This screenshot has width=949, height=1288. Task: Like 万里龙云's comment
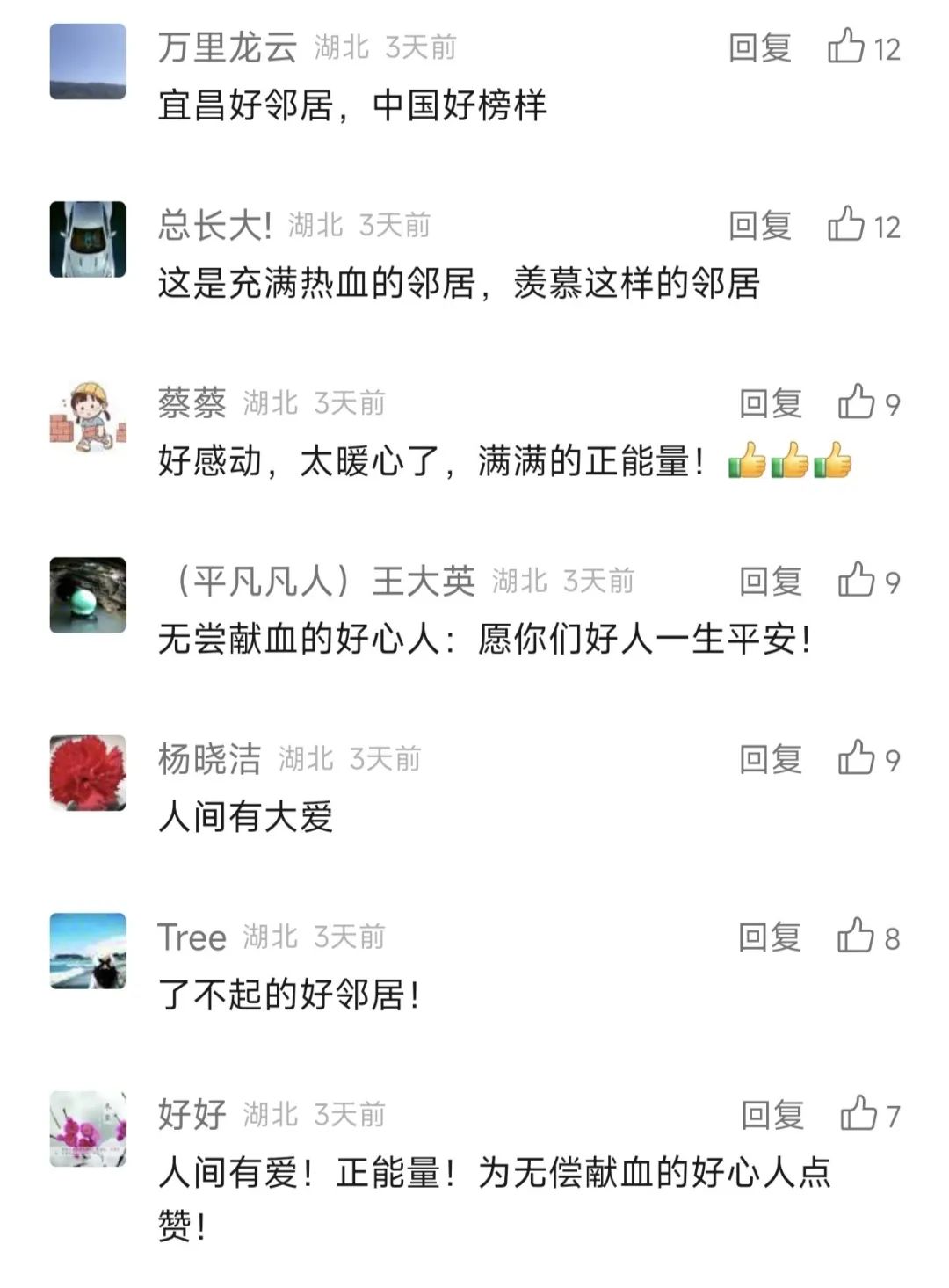[x=846, y=47]
